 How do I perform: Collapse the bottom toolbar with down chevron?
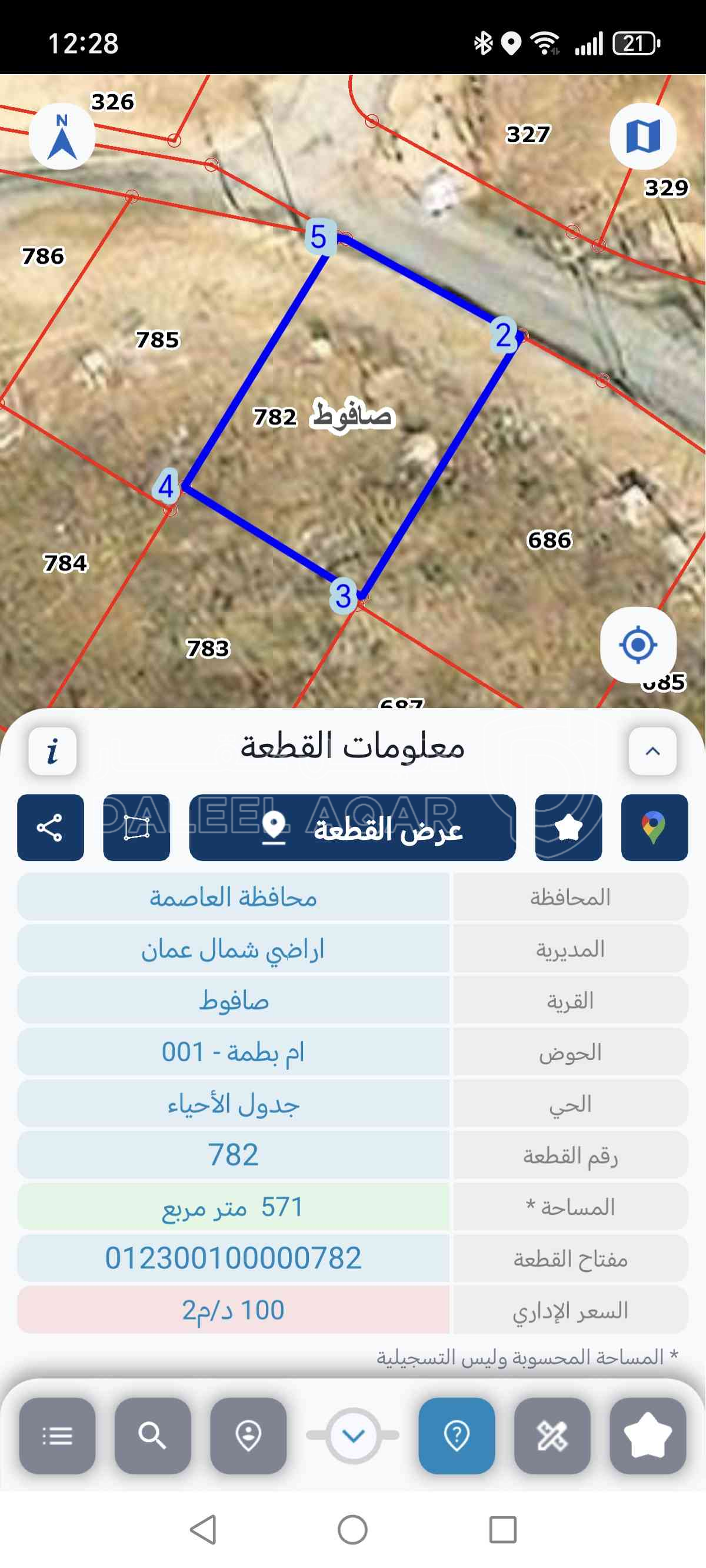(353, 1436)
